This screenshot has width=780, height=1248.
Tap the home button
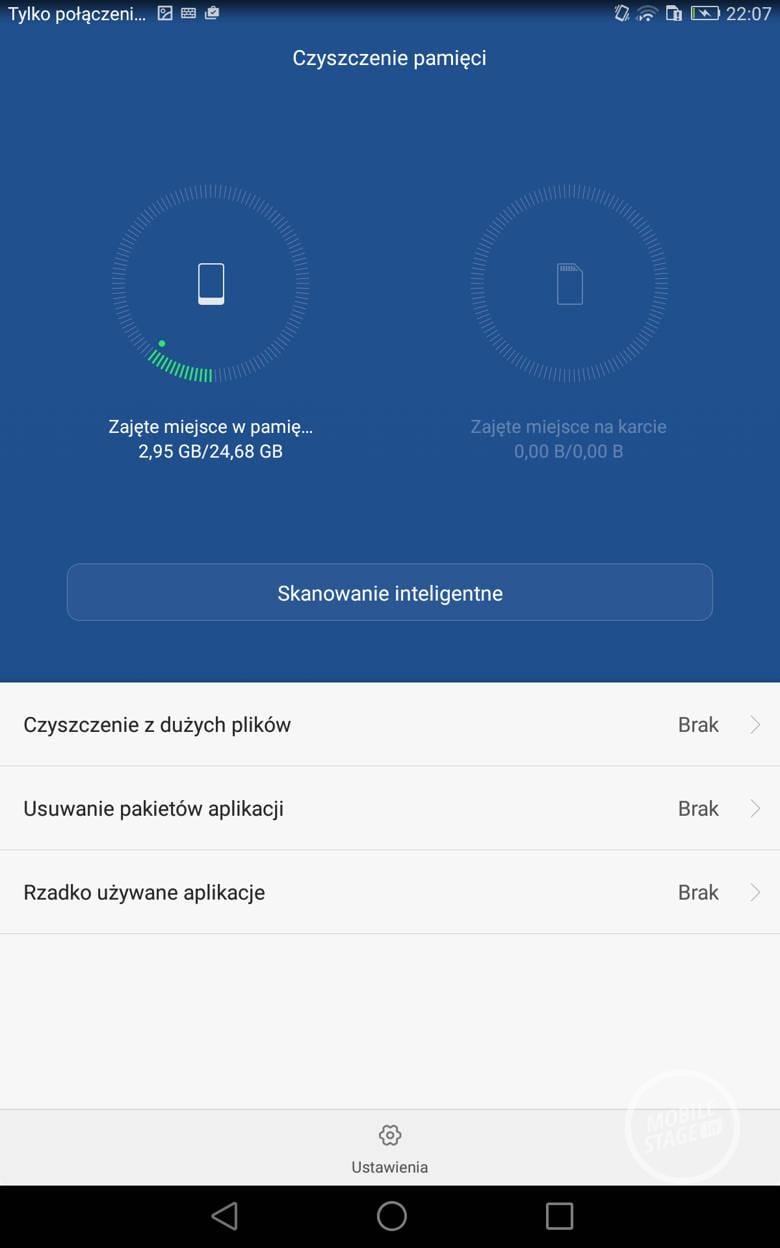coord(391,1216)
